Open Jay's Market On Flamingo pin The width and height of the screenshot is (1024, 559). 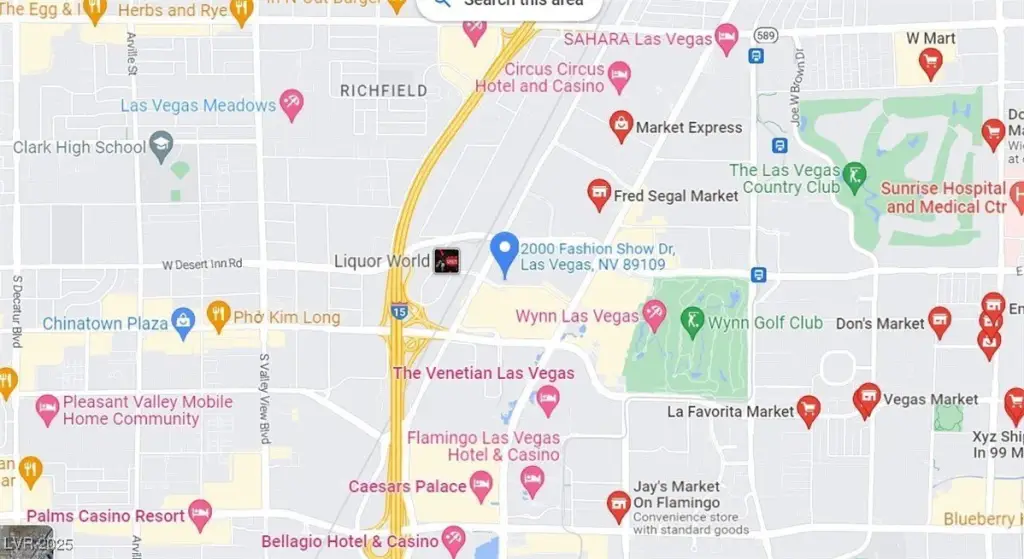(619, 504)
